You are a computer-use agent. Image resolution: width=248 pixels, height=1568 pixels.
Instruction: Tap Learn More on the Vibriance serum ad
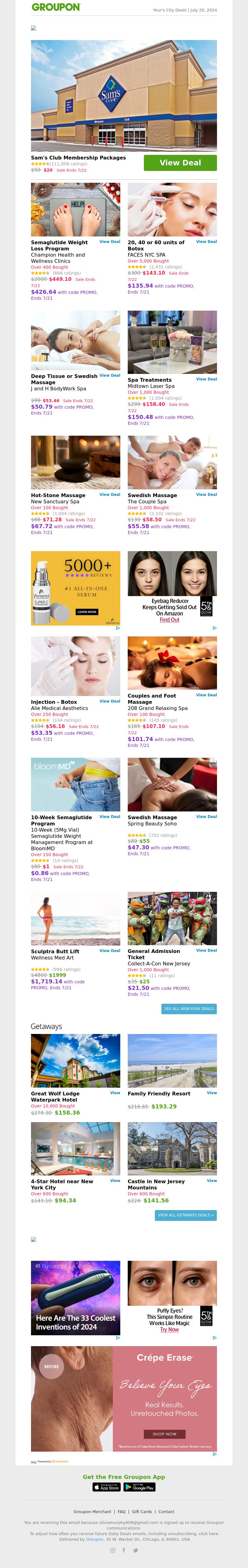87,612
